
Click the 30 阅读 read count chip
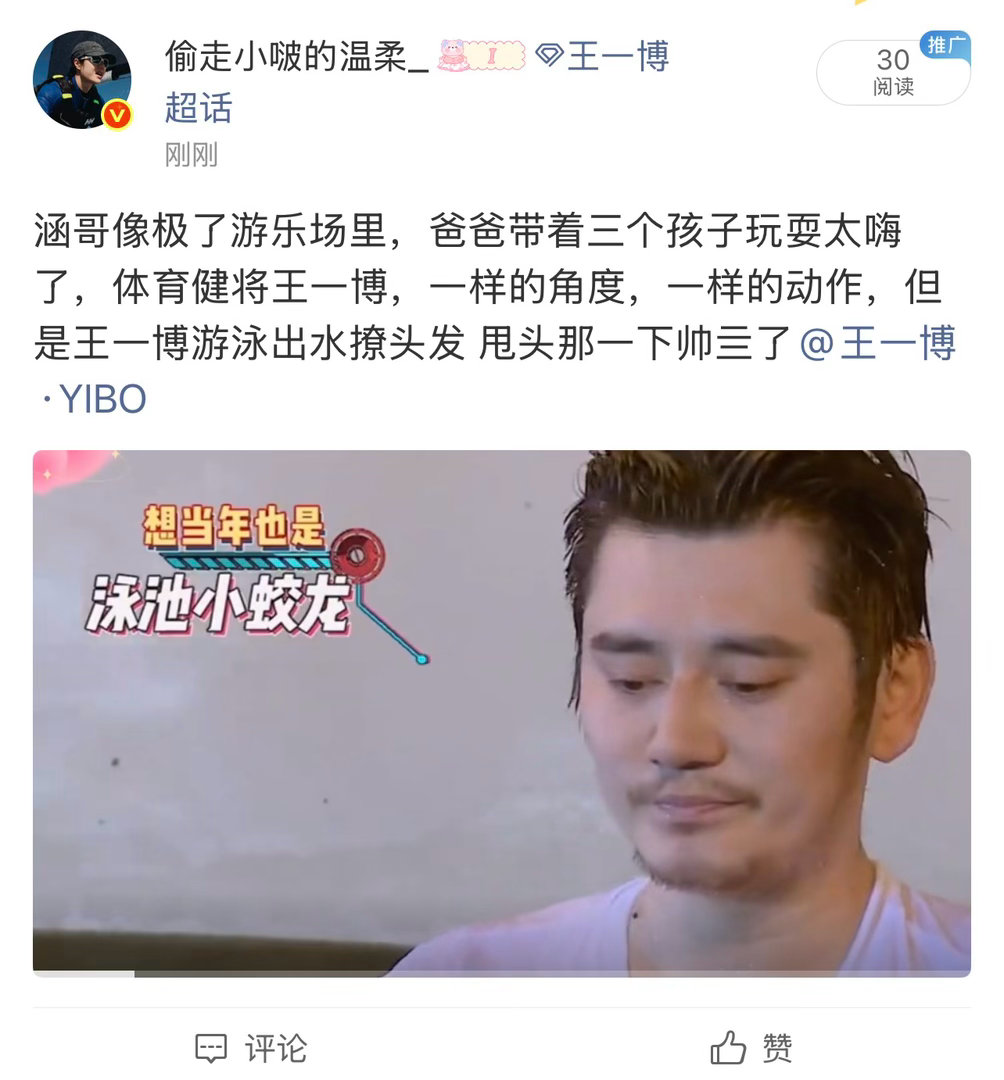(888, 72)
